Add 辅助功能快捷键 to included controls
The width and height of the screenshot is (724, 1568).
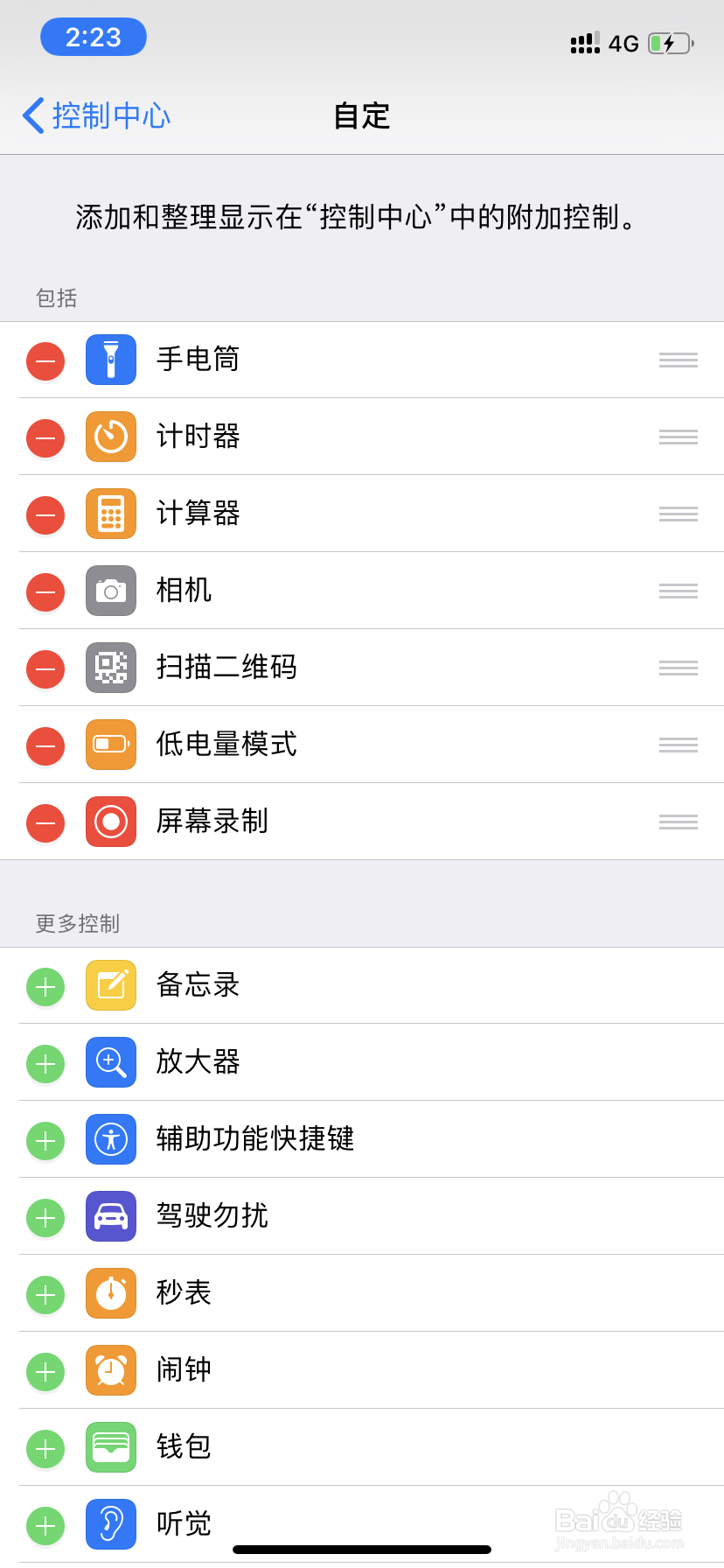click(45, 1141)
